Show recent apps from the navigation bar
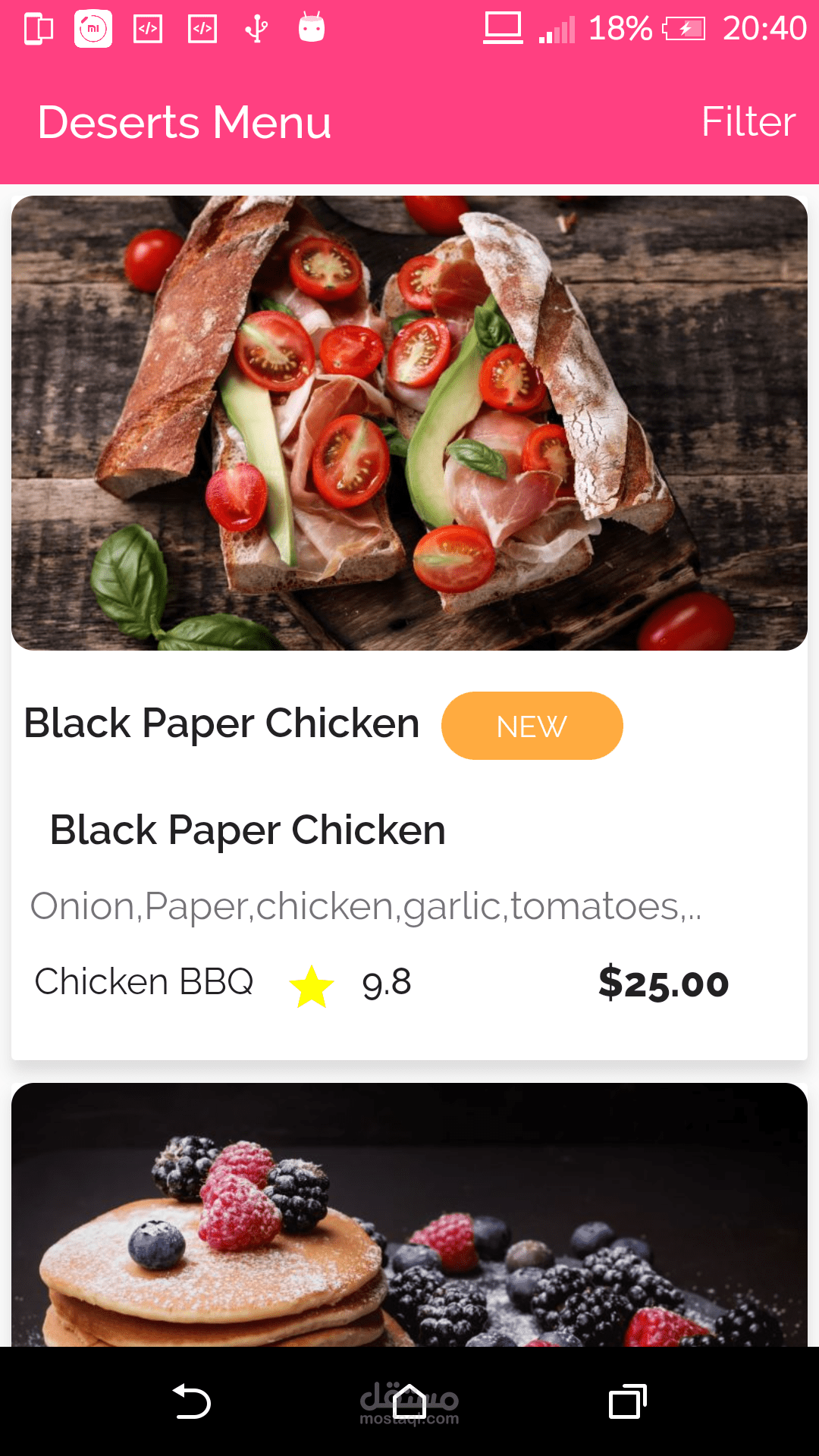This screenshot has height=1456, width=819. tap(627, 1401)
